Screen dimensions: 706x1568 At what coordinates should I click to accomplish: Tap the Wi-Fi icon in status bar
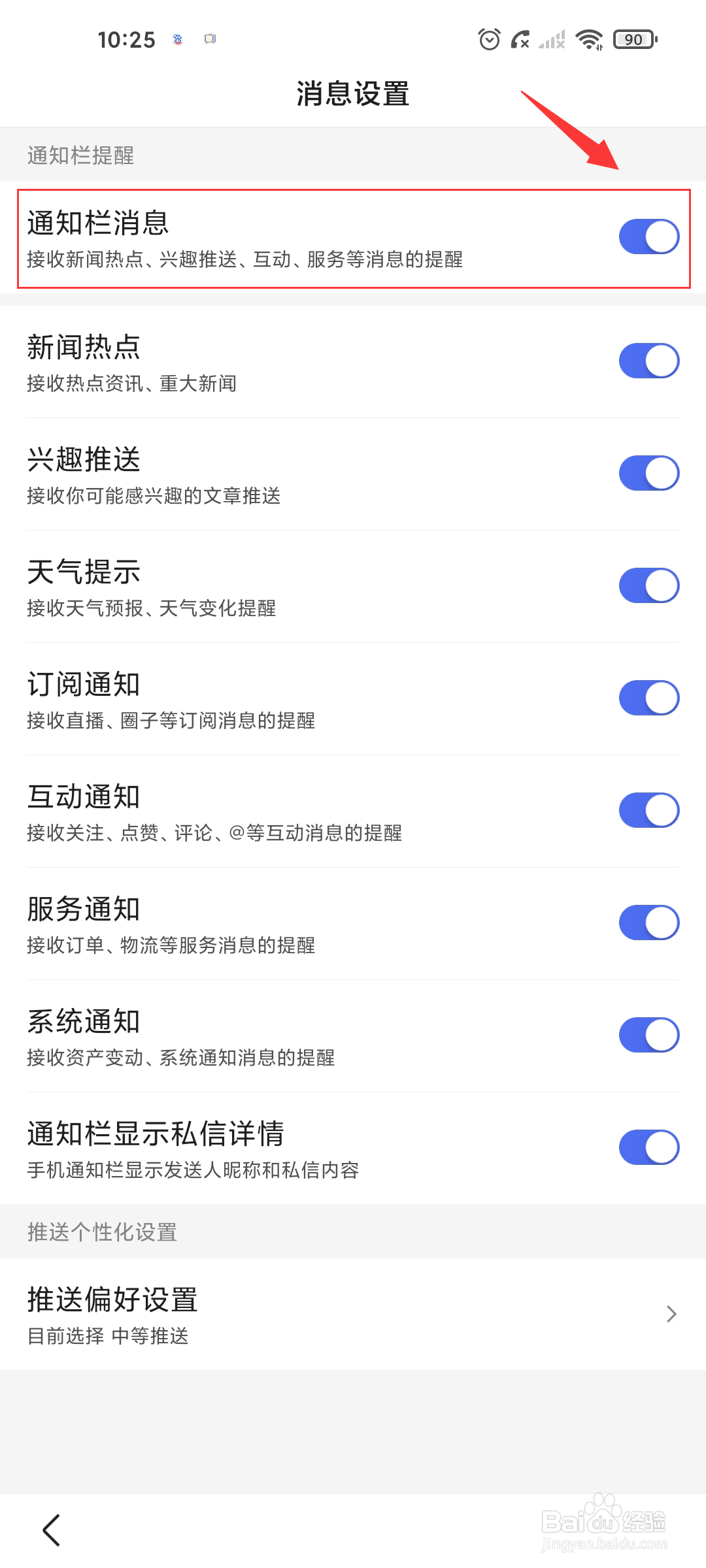point(588,39)
